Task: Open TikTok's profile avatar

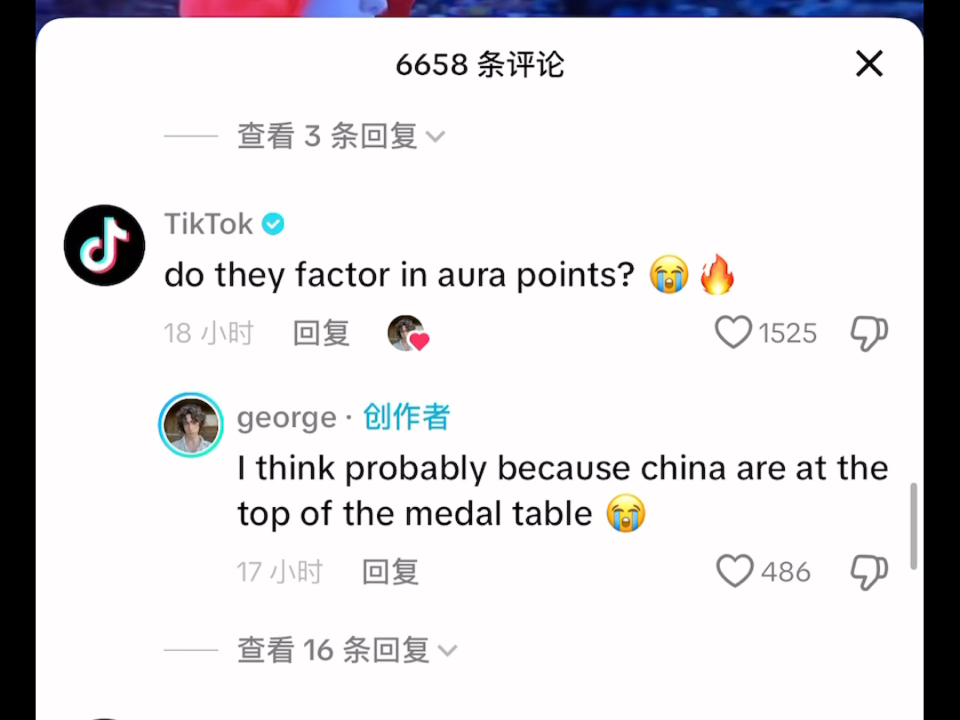Action: pyautogui.click(x=104, y=245)
